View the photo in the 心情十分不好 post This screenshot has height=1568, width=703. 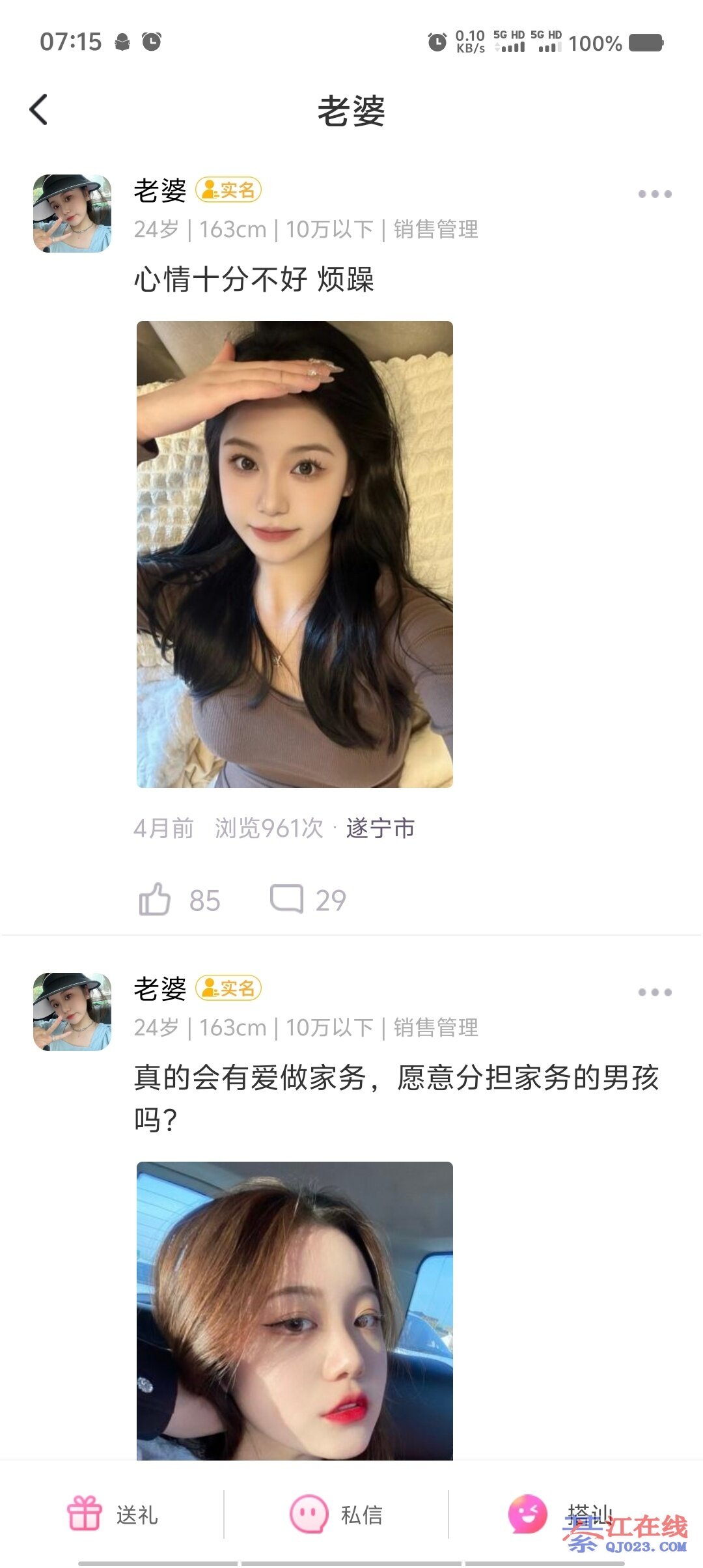294,553
